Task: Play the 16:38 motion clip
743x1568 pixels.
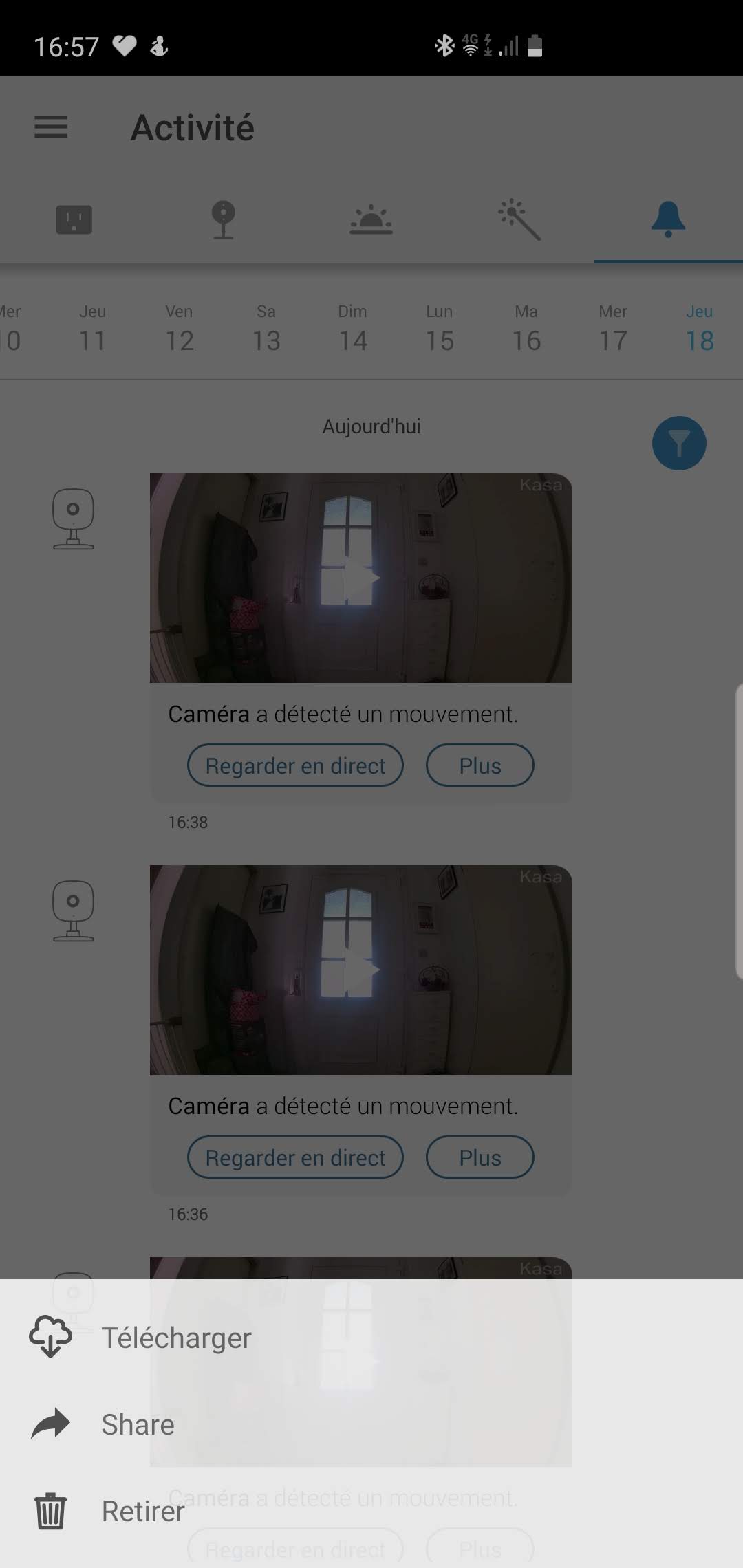Action: pos(361,578)
